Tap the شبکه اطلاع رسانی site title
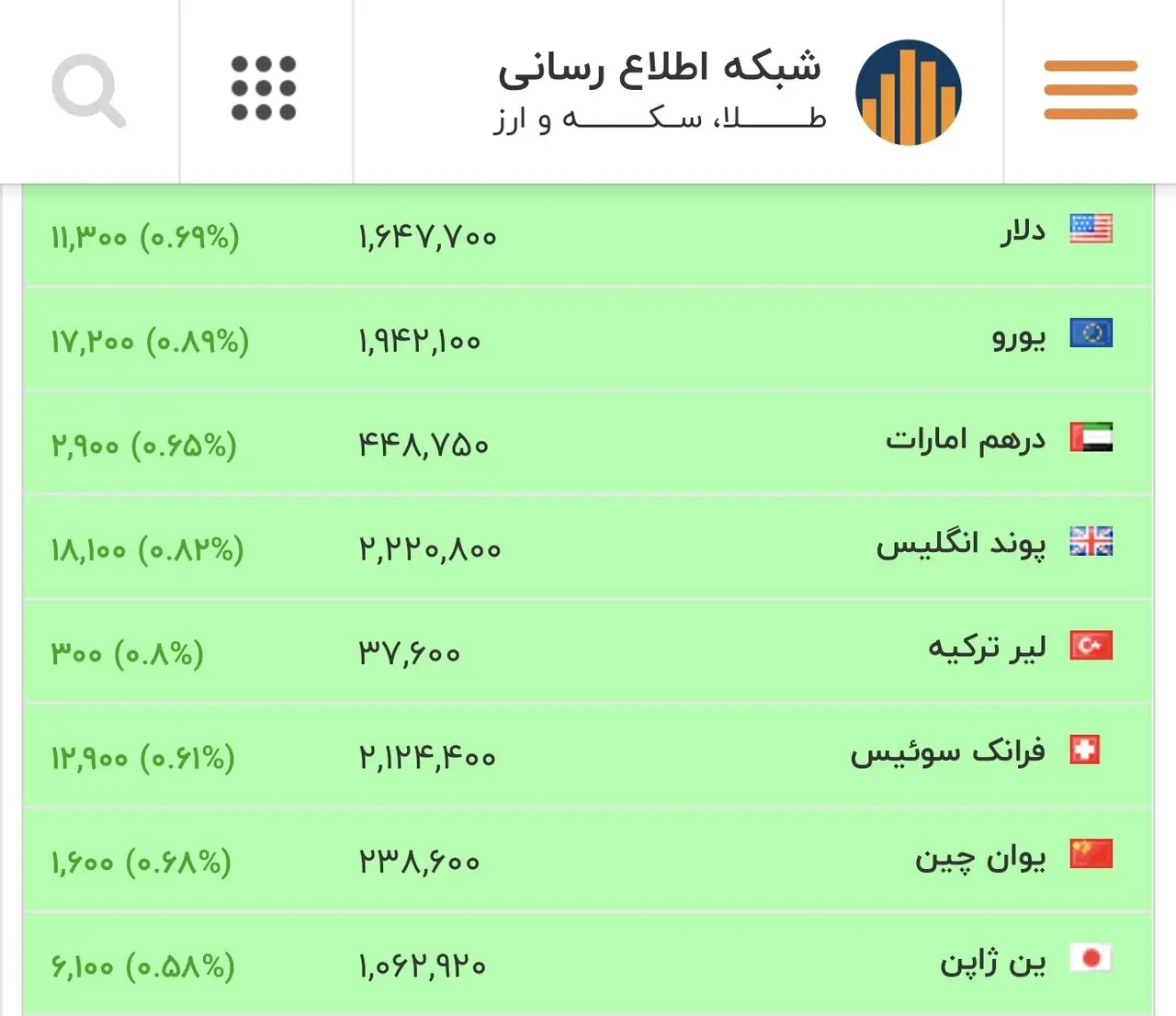This screenshot has height=1016, width=1176. 660,69
